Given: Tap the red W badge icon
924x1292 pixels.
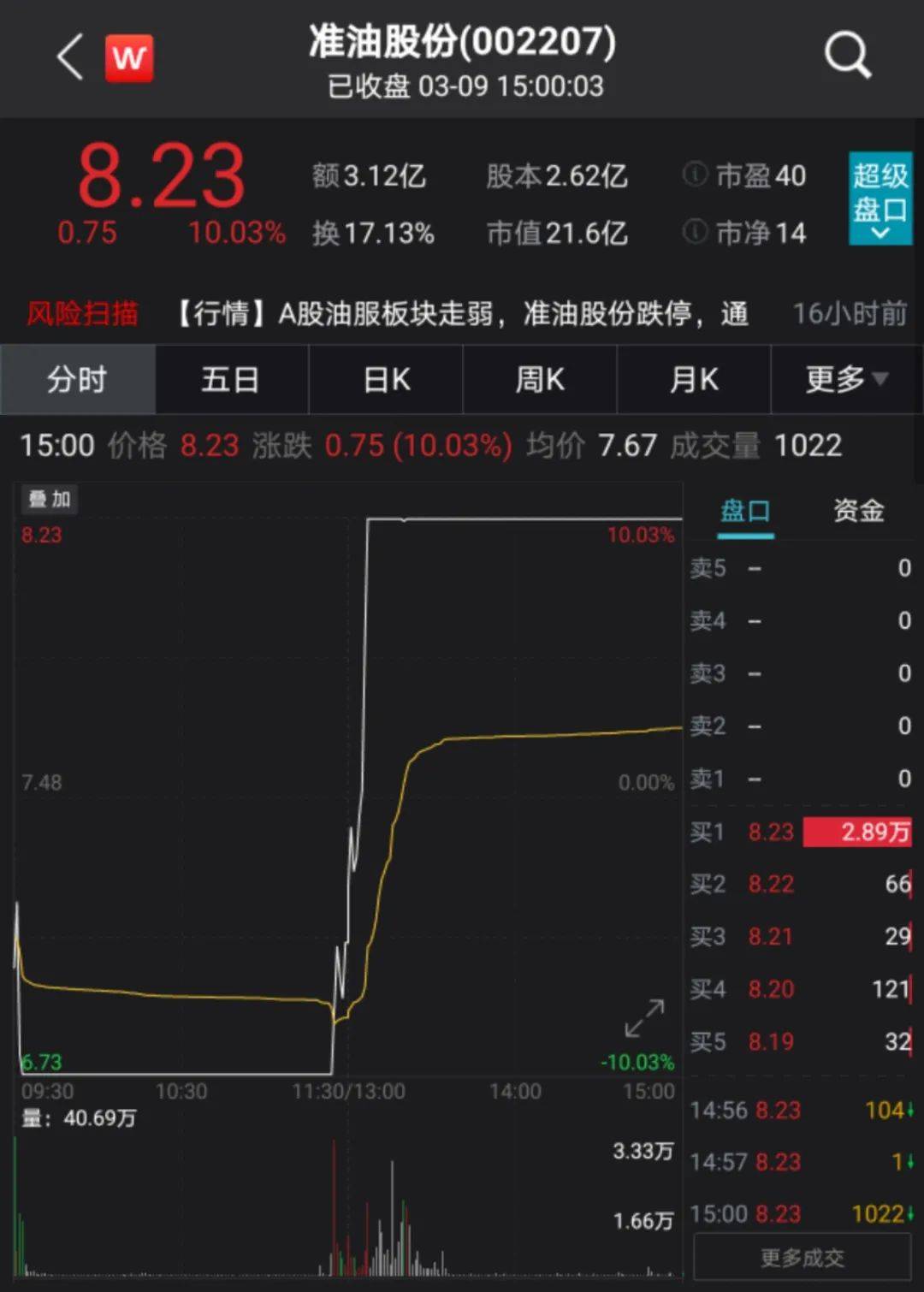Looking at the screenshot, I should [x=129, y=58].
